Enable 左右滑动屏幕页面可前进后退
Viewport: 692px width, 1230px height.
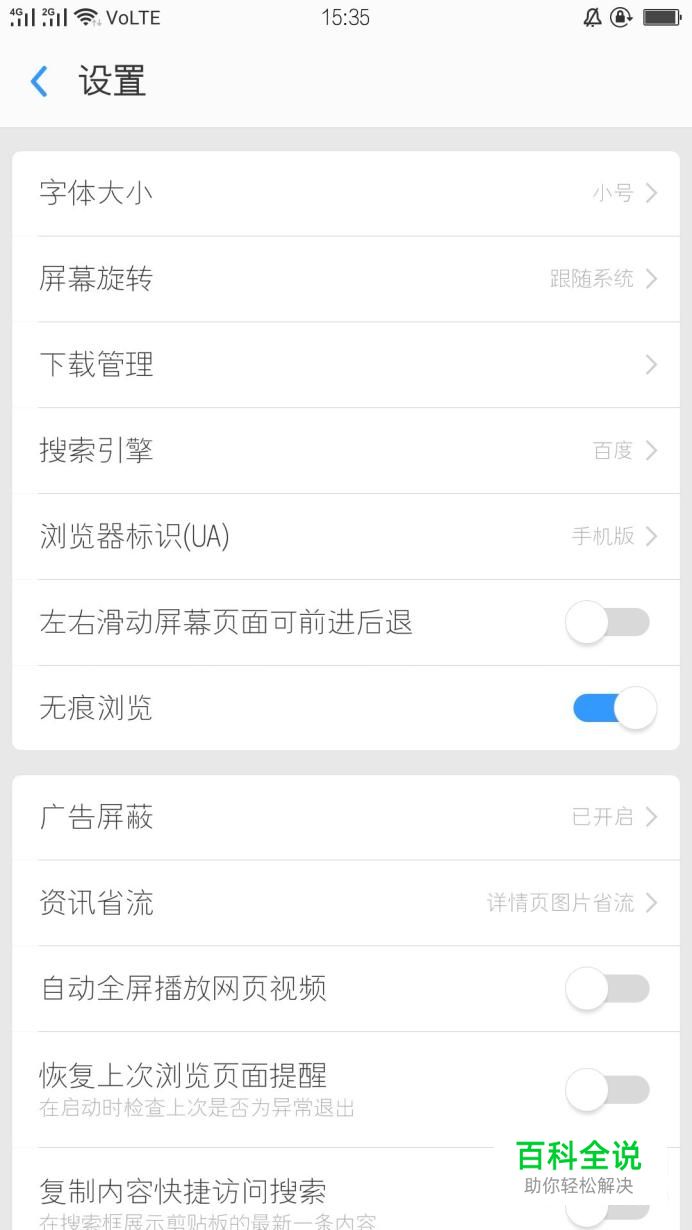[x=607, y=623]
